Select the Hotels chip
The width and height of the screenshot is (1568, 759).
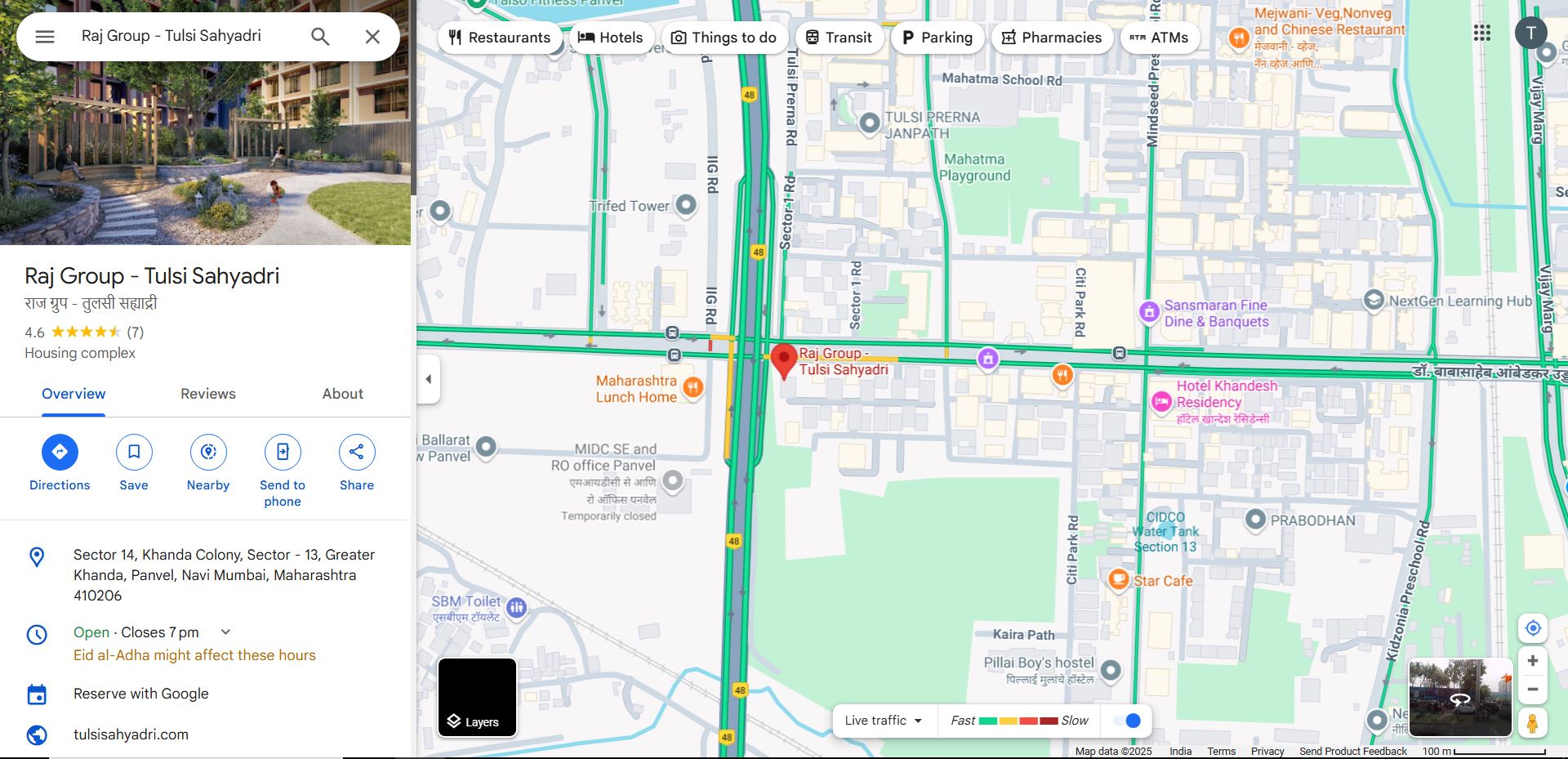click(x=610, y=38)
